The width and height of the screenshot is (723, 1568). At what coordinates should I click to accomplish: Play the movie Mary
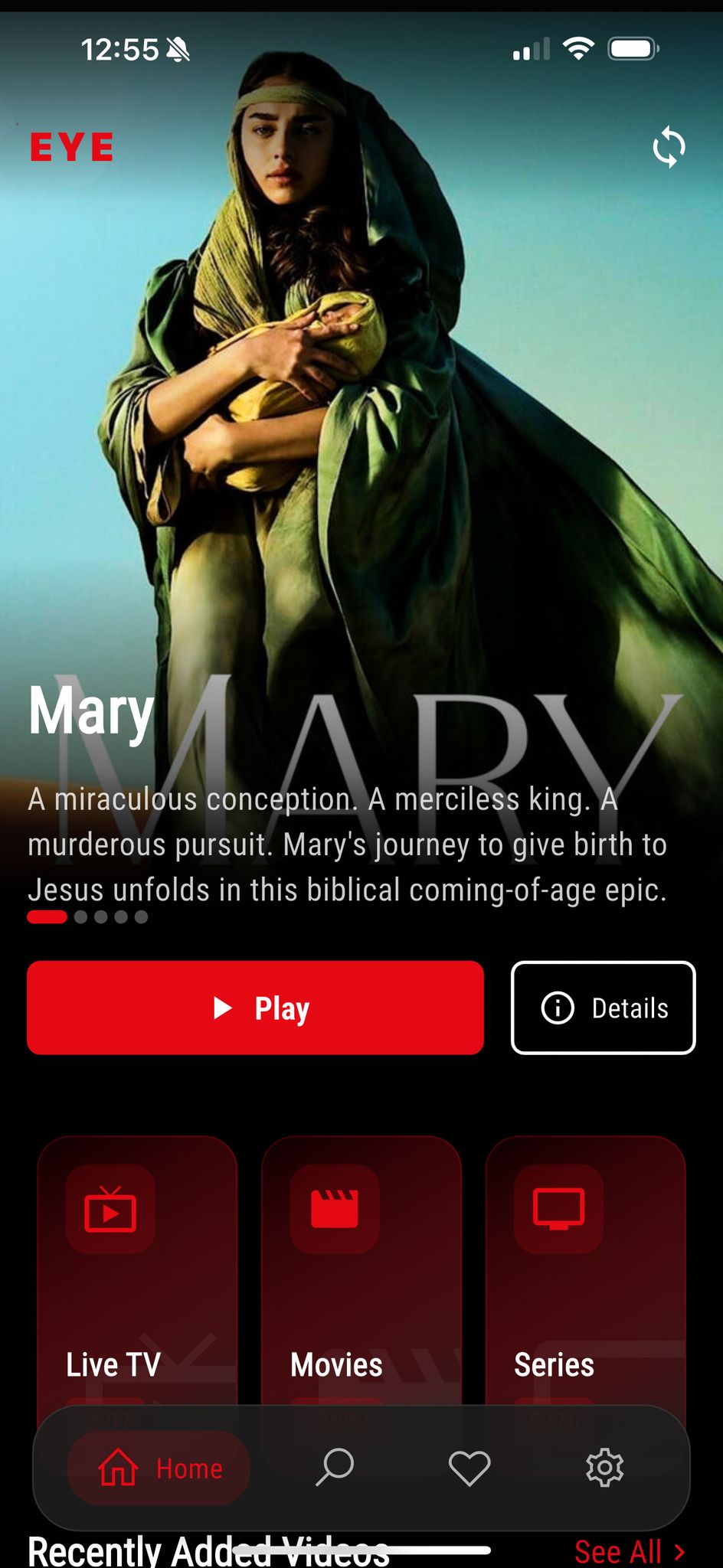255,1008
